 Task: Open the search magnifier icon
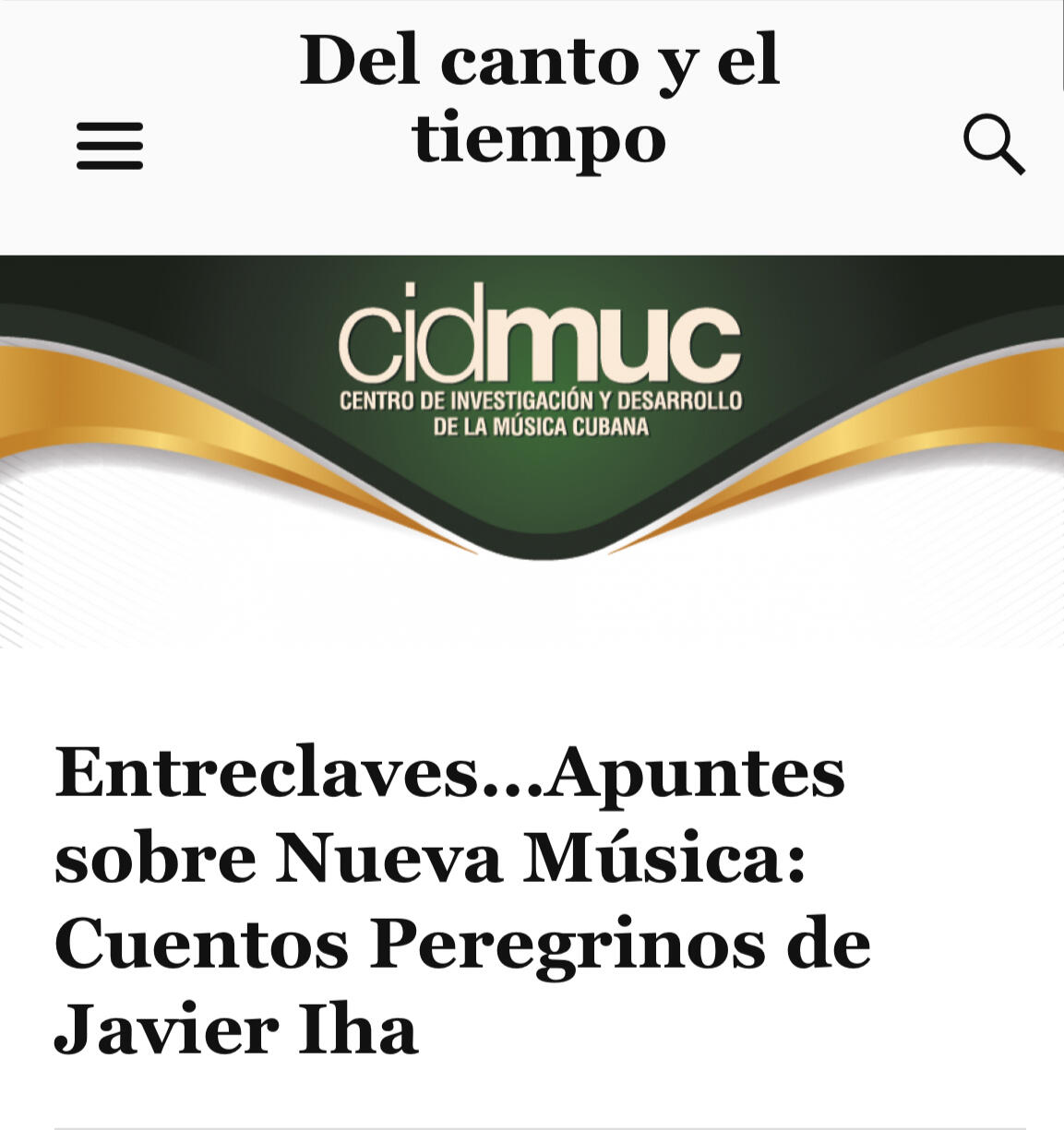[x=994, y=145]
